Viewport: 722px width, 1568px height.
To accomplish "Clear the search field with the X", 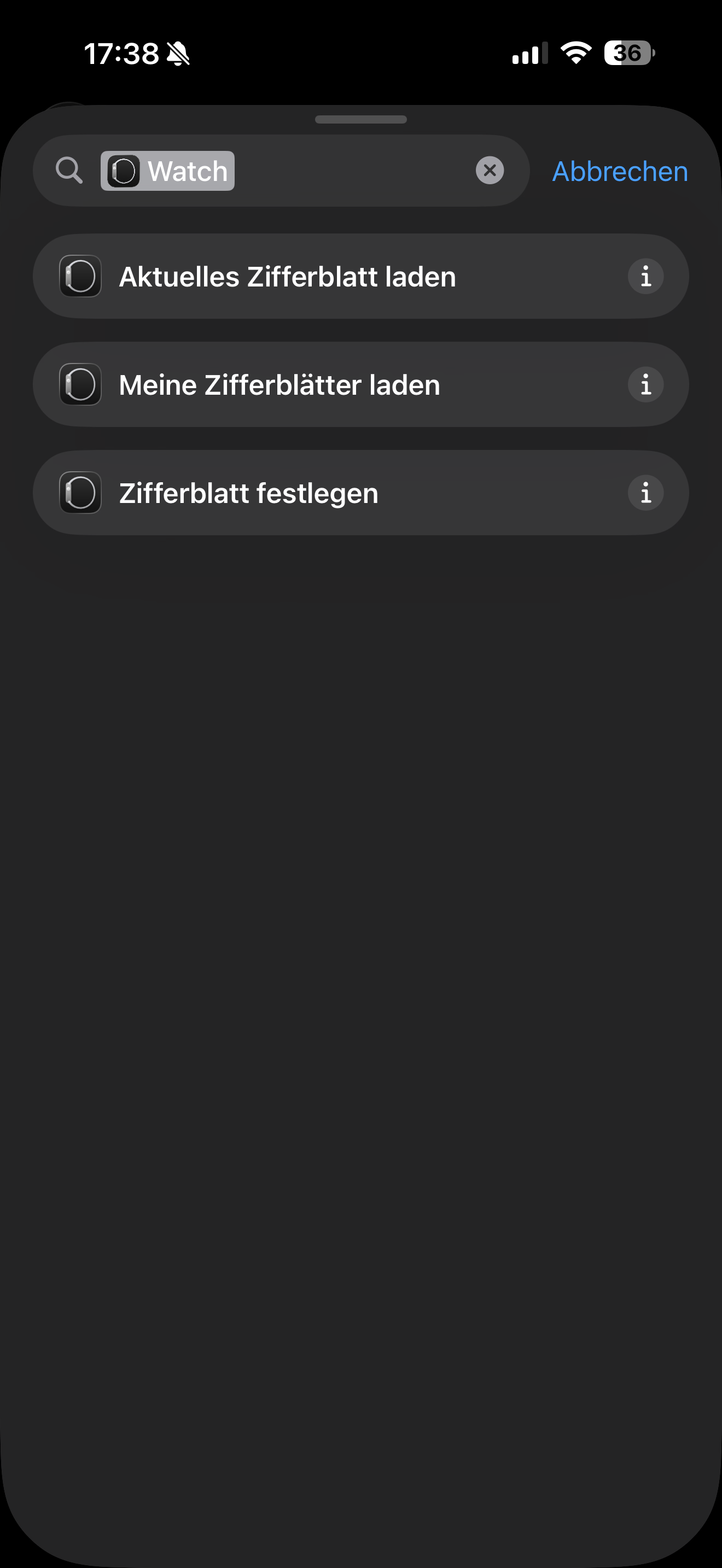I will coord(490,171).
